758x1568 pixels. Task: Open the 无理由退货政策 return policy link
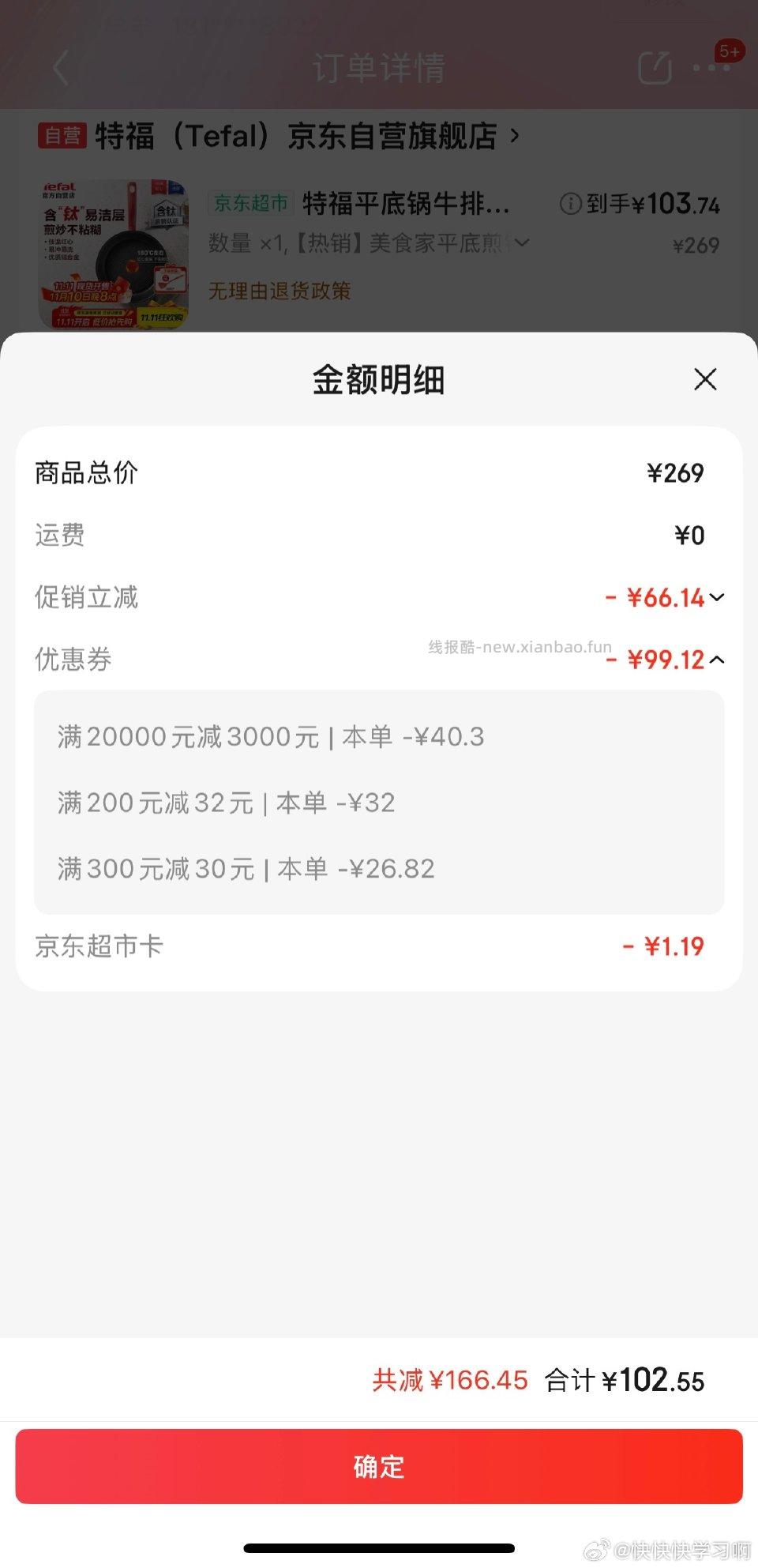pyautogui.click(x=279, y=292)
